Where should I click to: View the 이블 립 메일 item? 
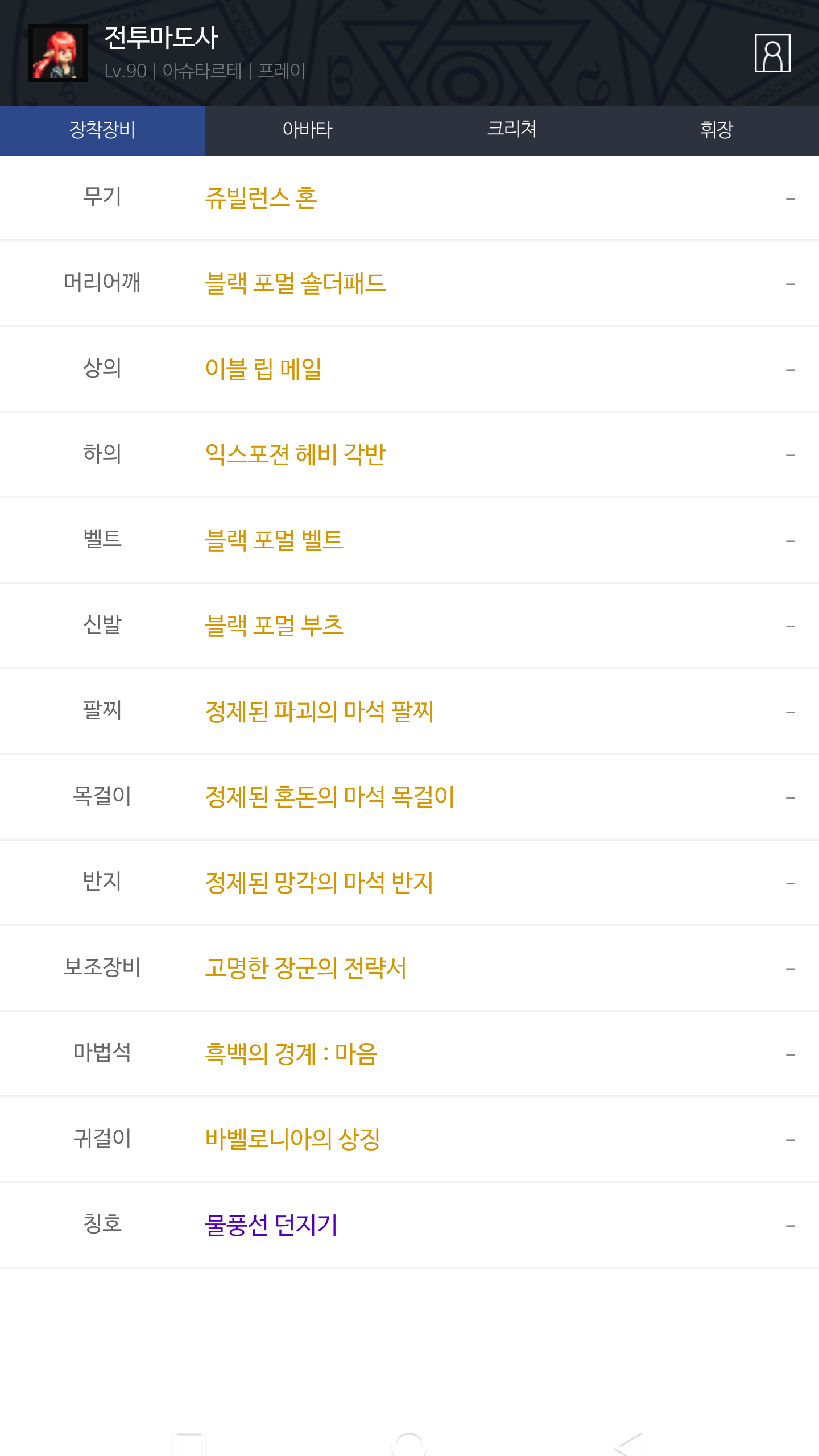coord(263,369)
